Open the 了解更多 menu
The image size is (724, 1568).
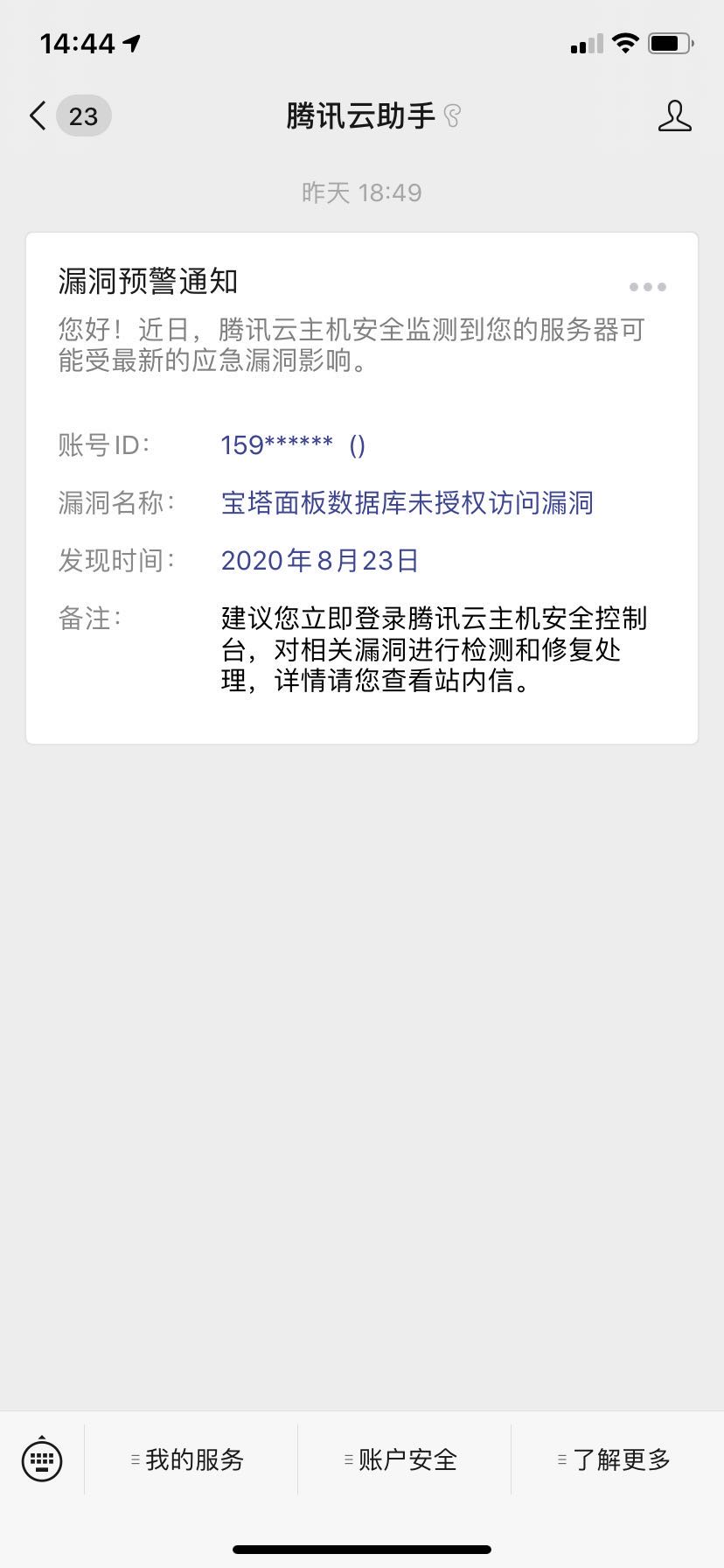(617, 1459)
